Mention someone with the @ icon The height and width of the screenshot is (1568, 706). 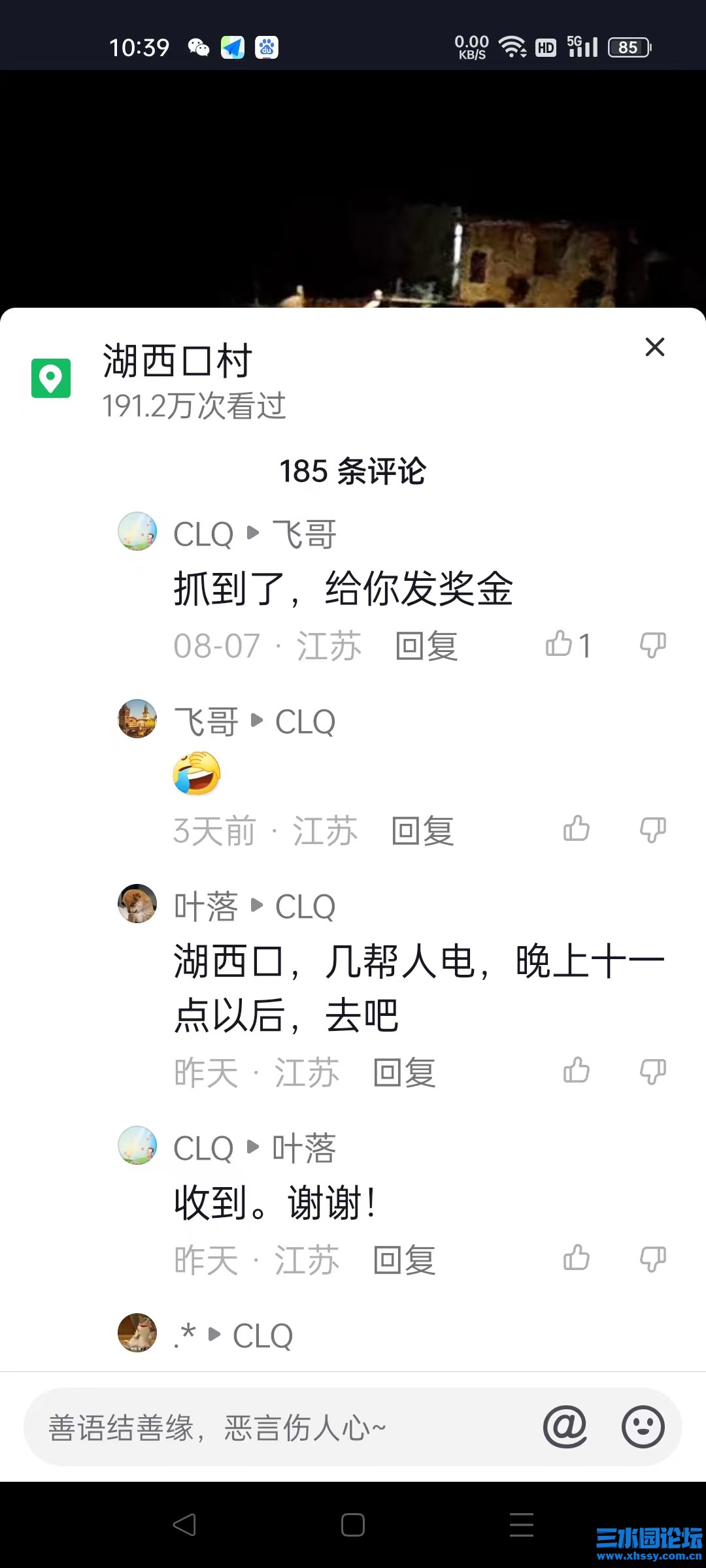pyautogui.click(x=565, y=1426)
